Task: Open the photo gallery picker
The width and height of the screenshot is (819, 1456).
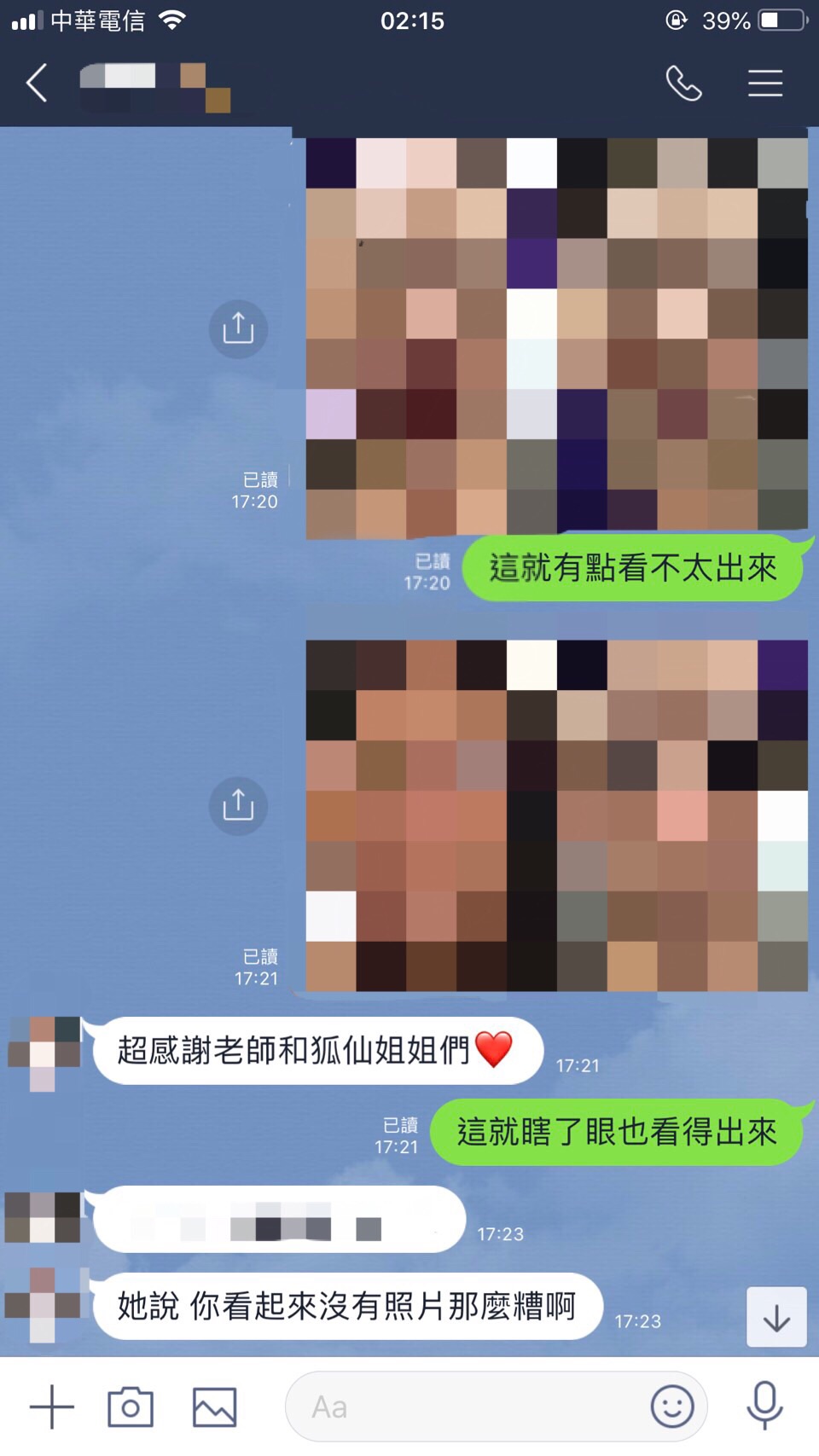Action: (214, 1407)
